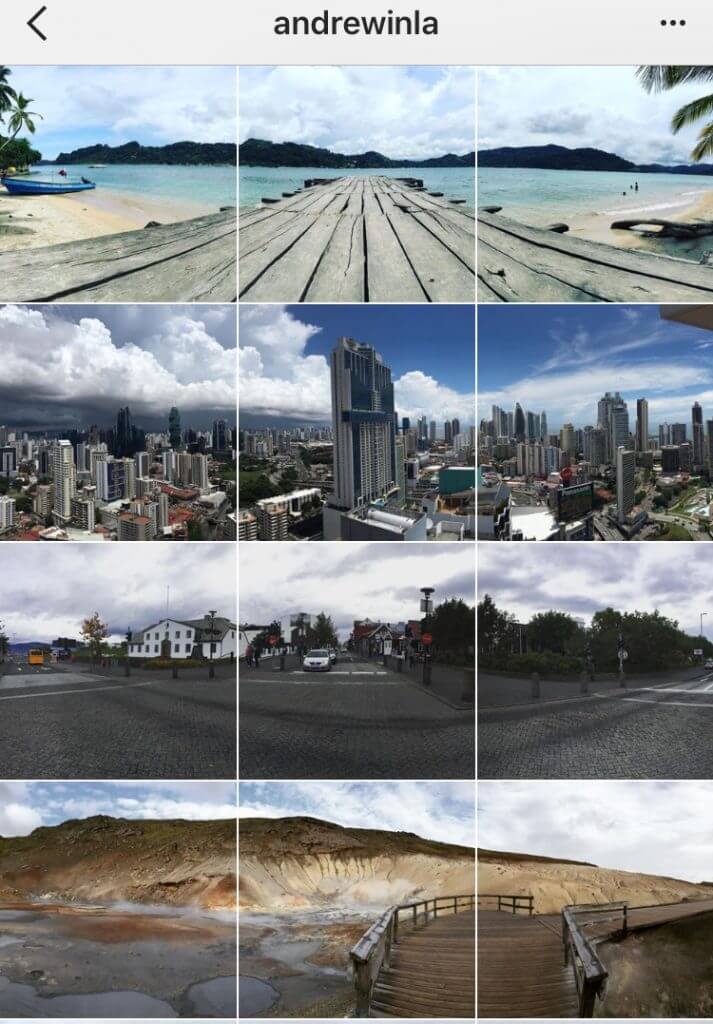
Task: Open the beach tile with palm leaves
Action: pos(595,183)
